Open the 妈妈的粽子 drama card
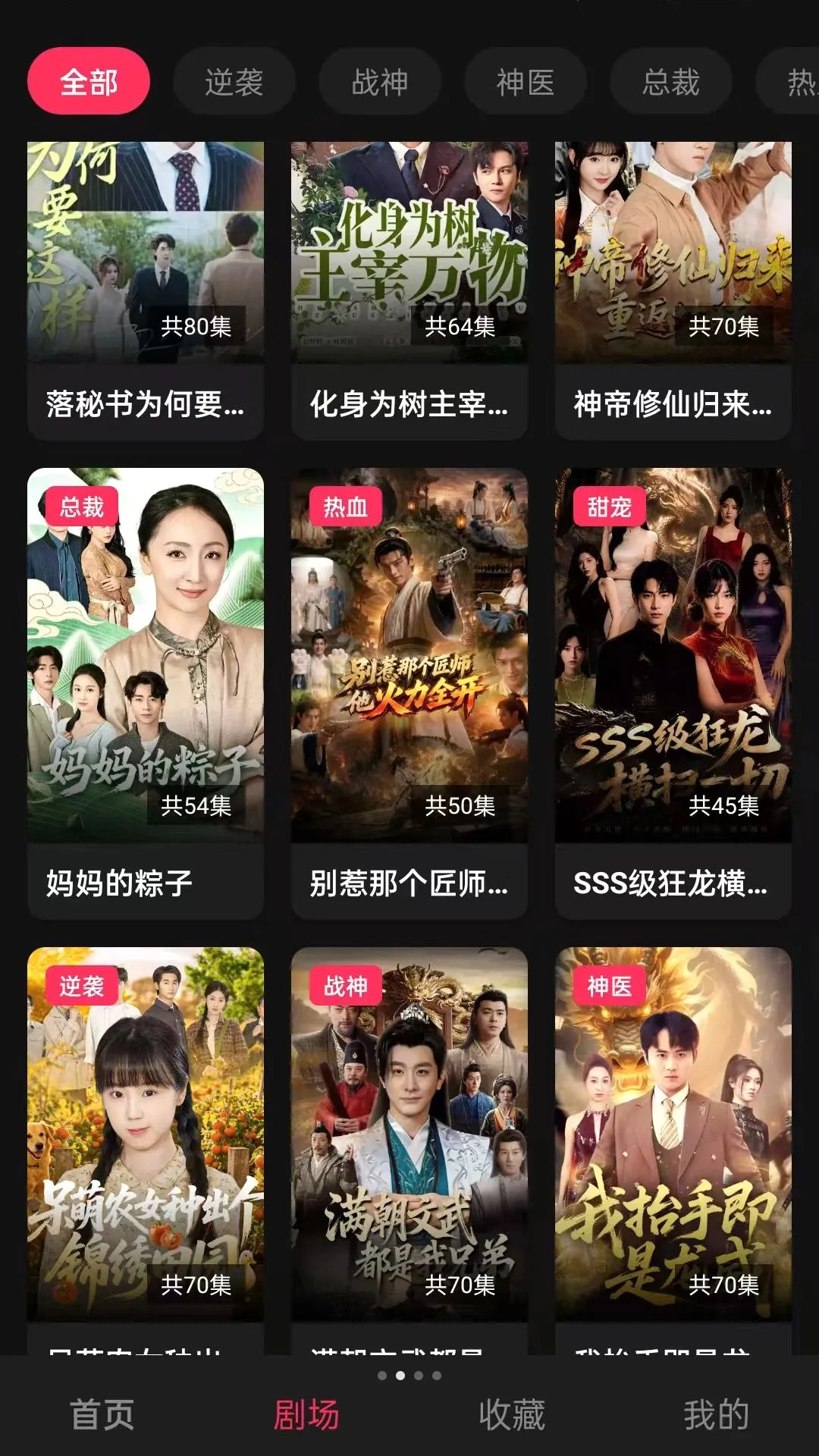 click(146, 694)
